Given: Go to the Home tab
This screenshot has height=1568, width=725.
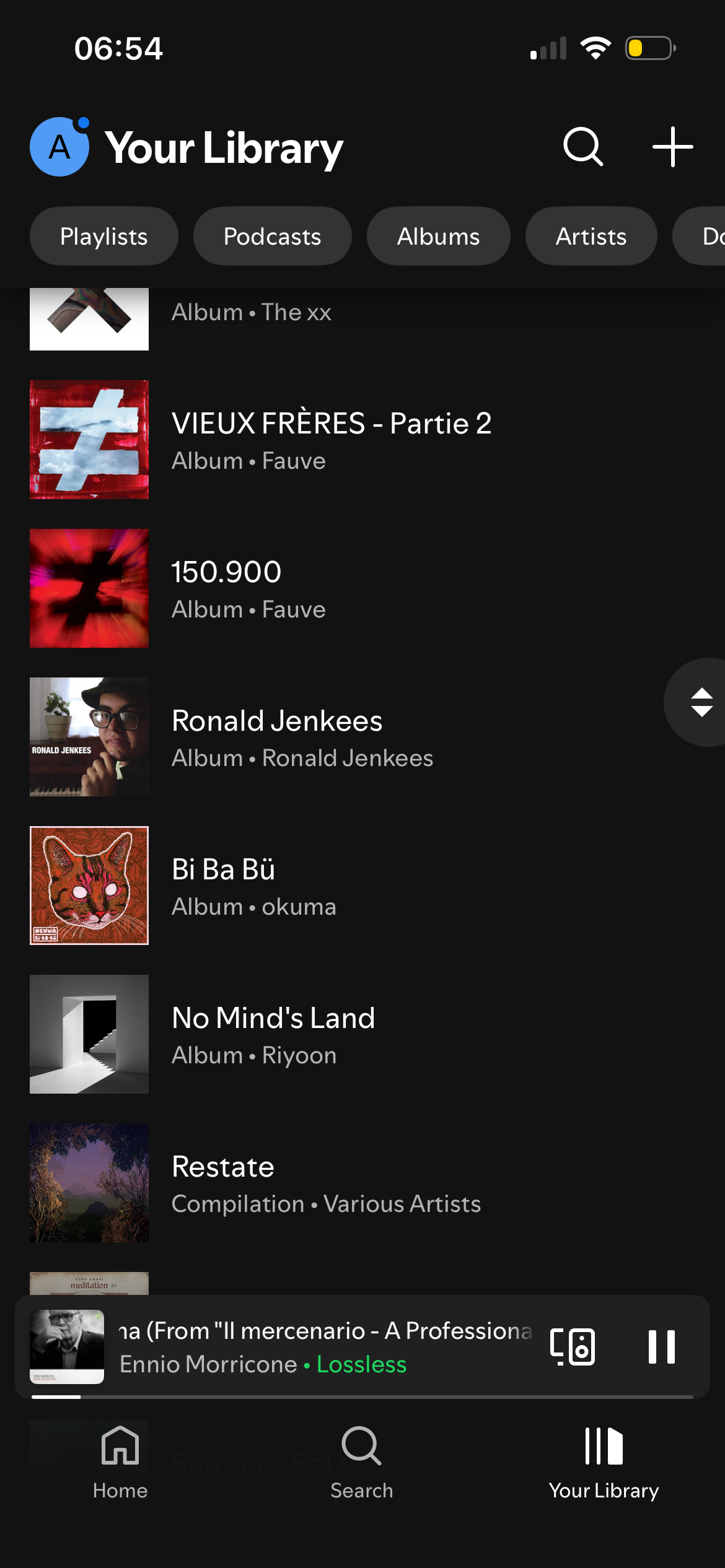Looking at the screenshot, I should tap(120, 1463).
